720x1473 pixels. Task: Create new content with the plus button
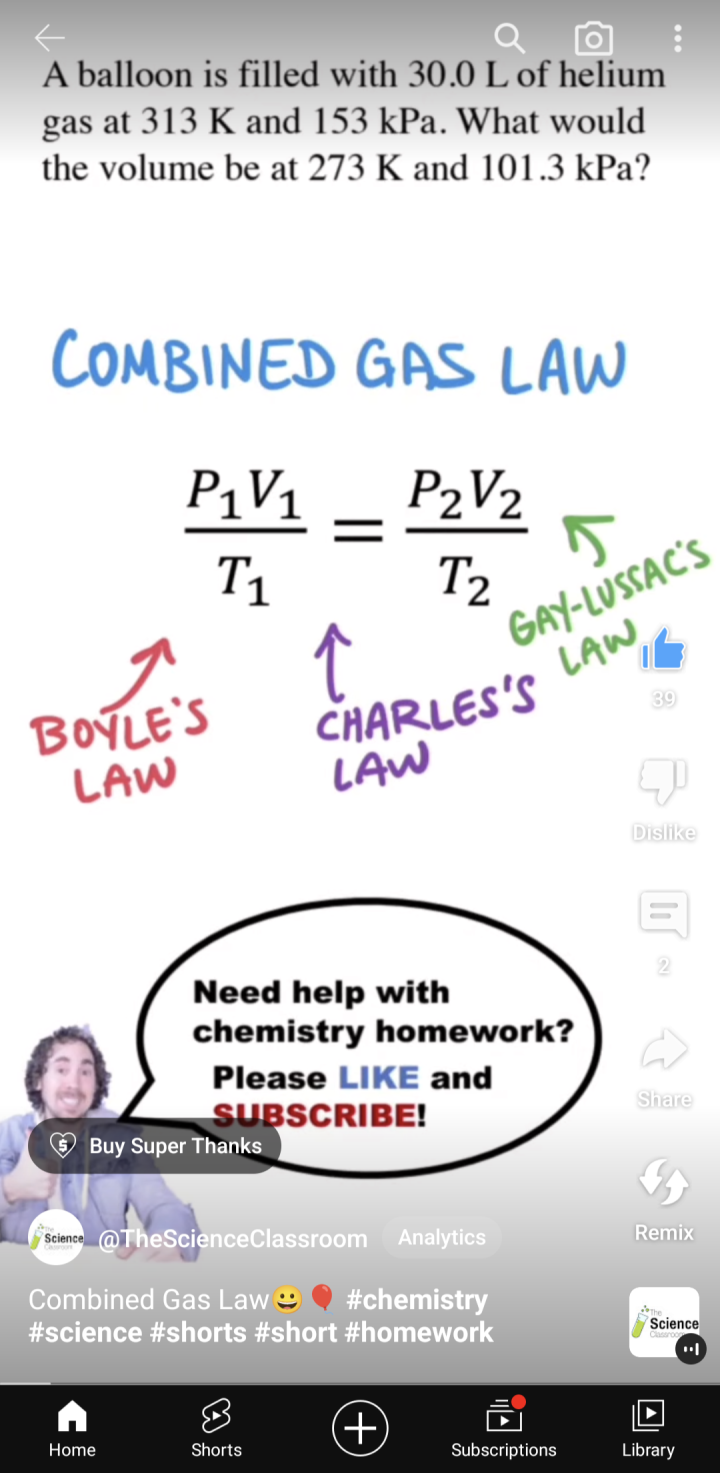(x=360, y=1427)
